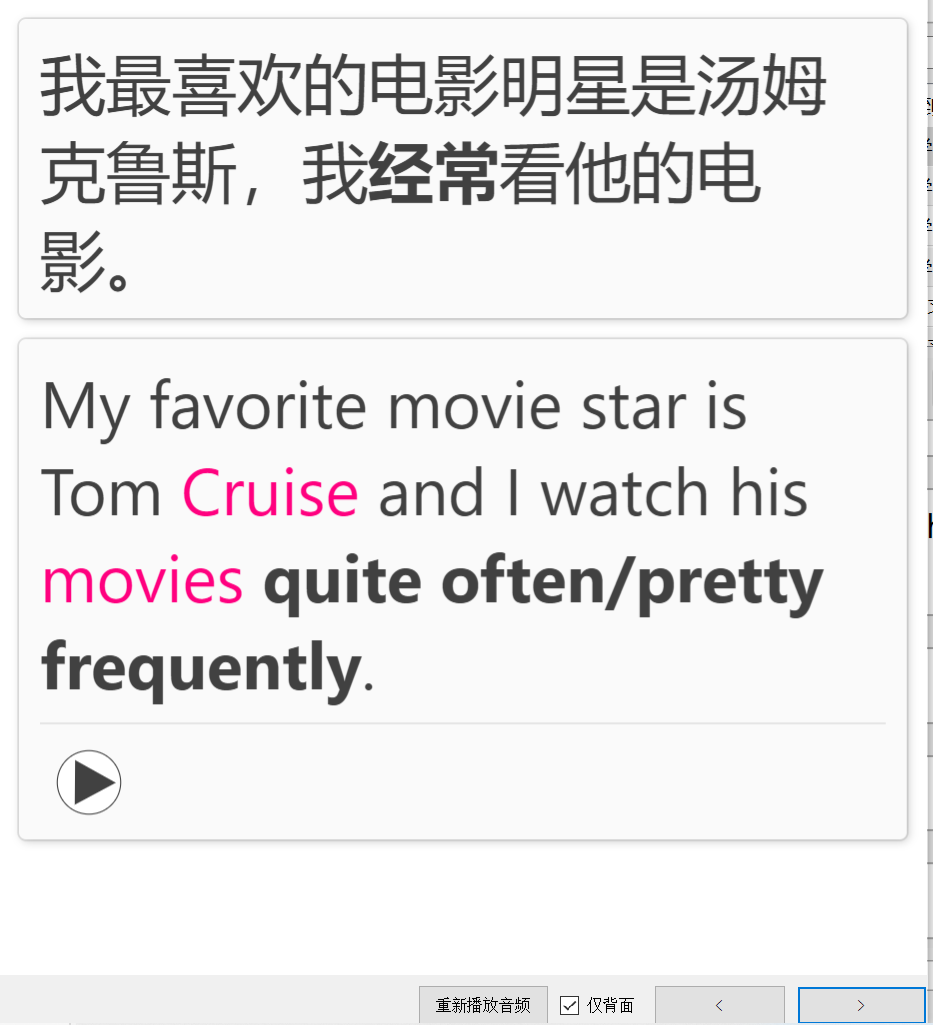This screenshot has height=1025, width=933.
Task: Tap the 重新播放音频 replay audio button
Action: [x=483, y=1005]
